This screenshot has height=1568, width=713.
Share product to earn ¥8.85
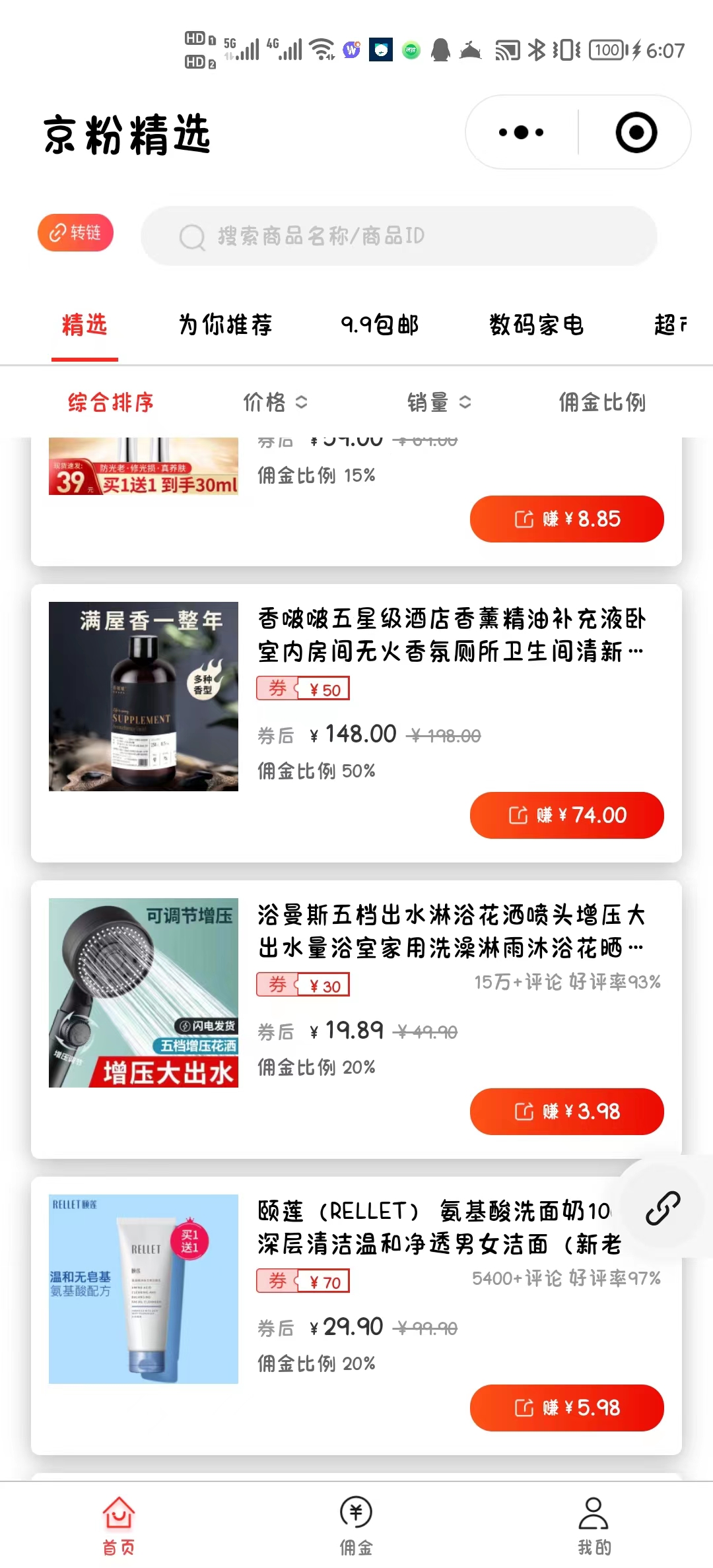(566, 519)
